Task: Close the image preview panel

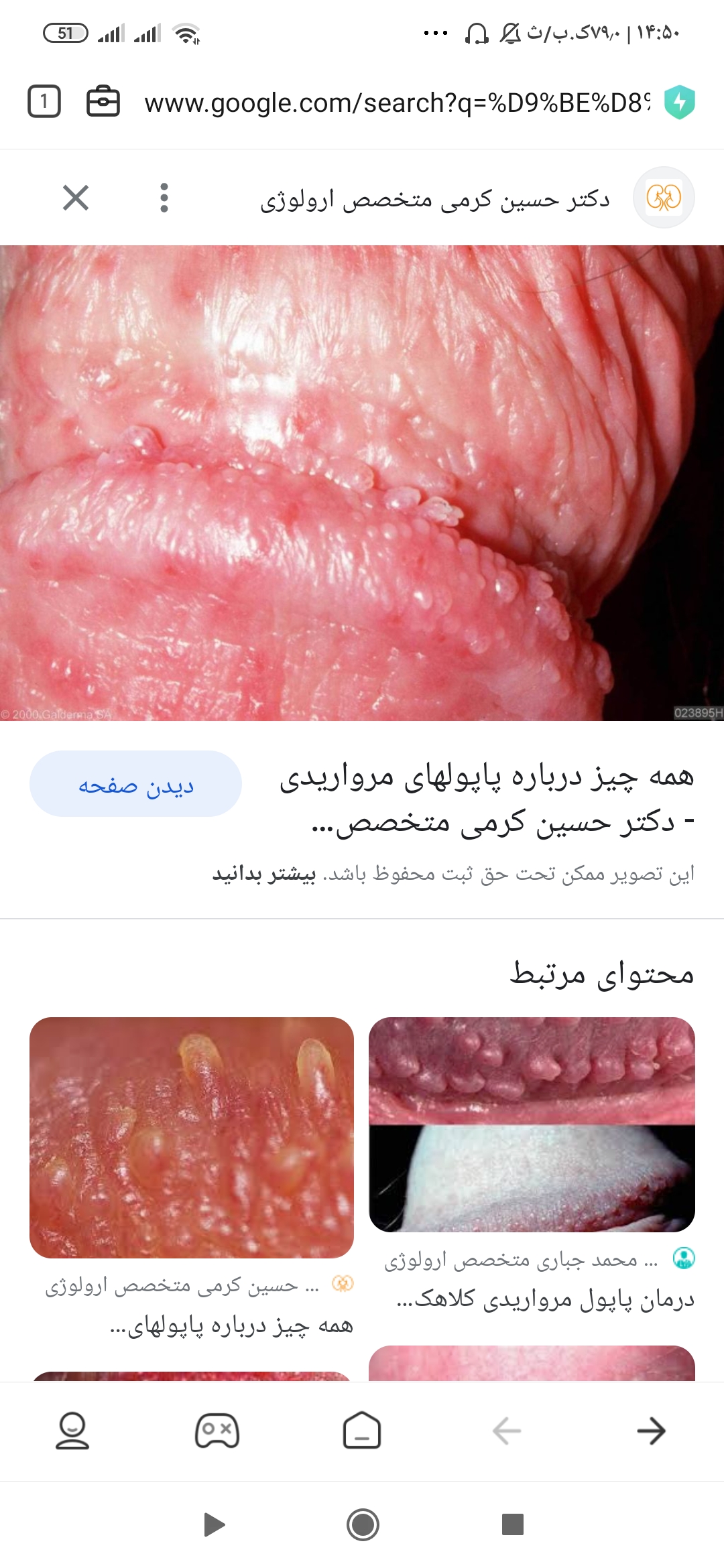Action: point(76,198)
